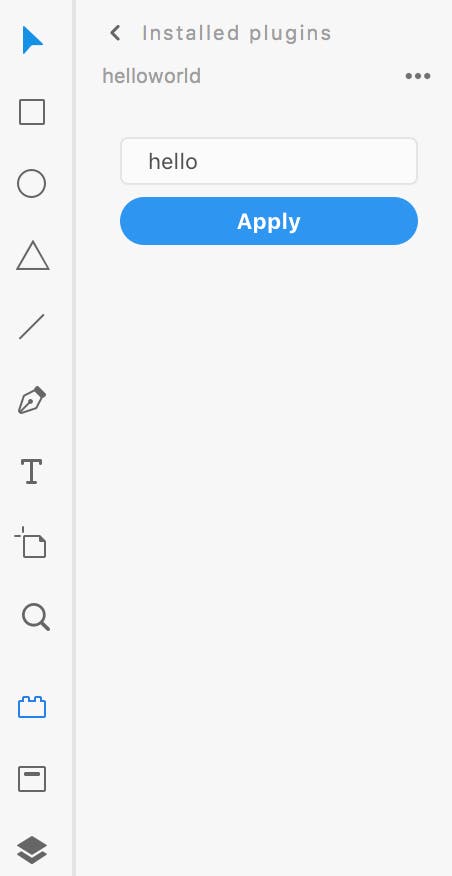Tap the Apply button
Viewport: 452px width, 876px height.
[x=269, y=221]
